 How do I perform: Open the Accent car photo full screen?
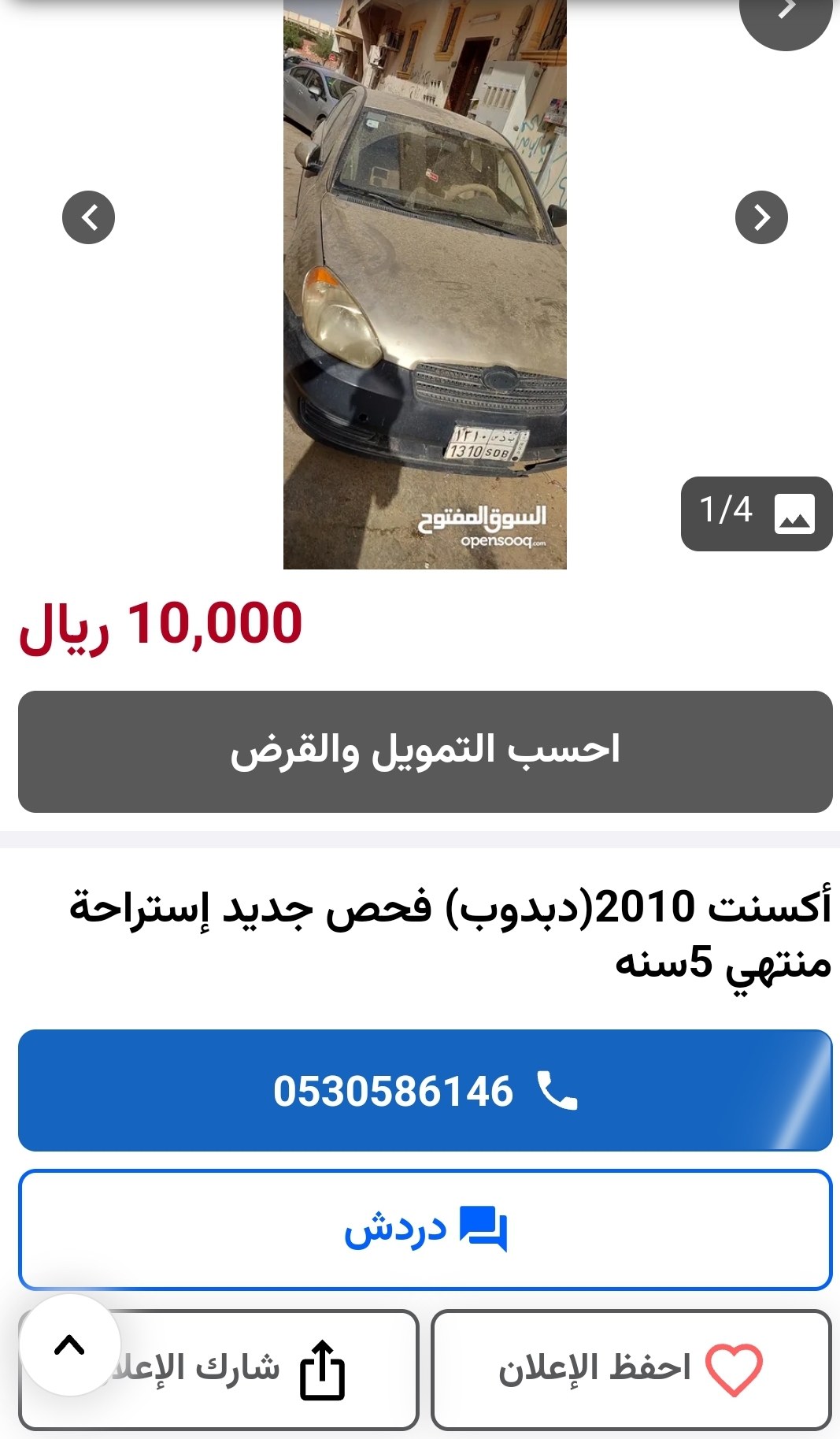[425, 284]
